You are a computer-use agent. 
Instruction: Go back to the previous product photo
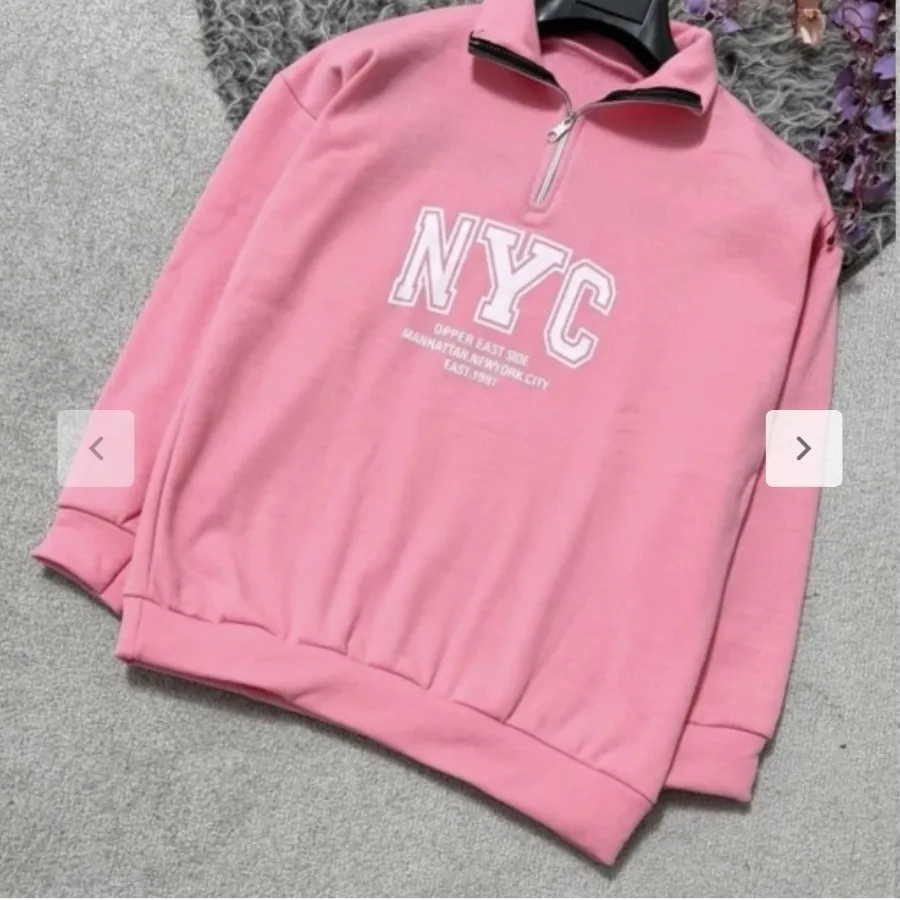[x=96, y=448]
